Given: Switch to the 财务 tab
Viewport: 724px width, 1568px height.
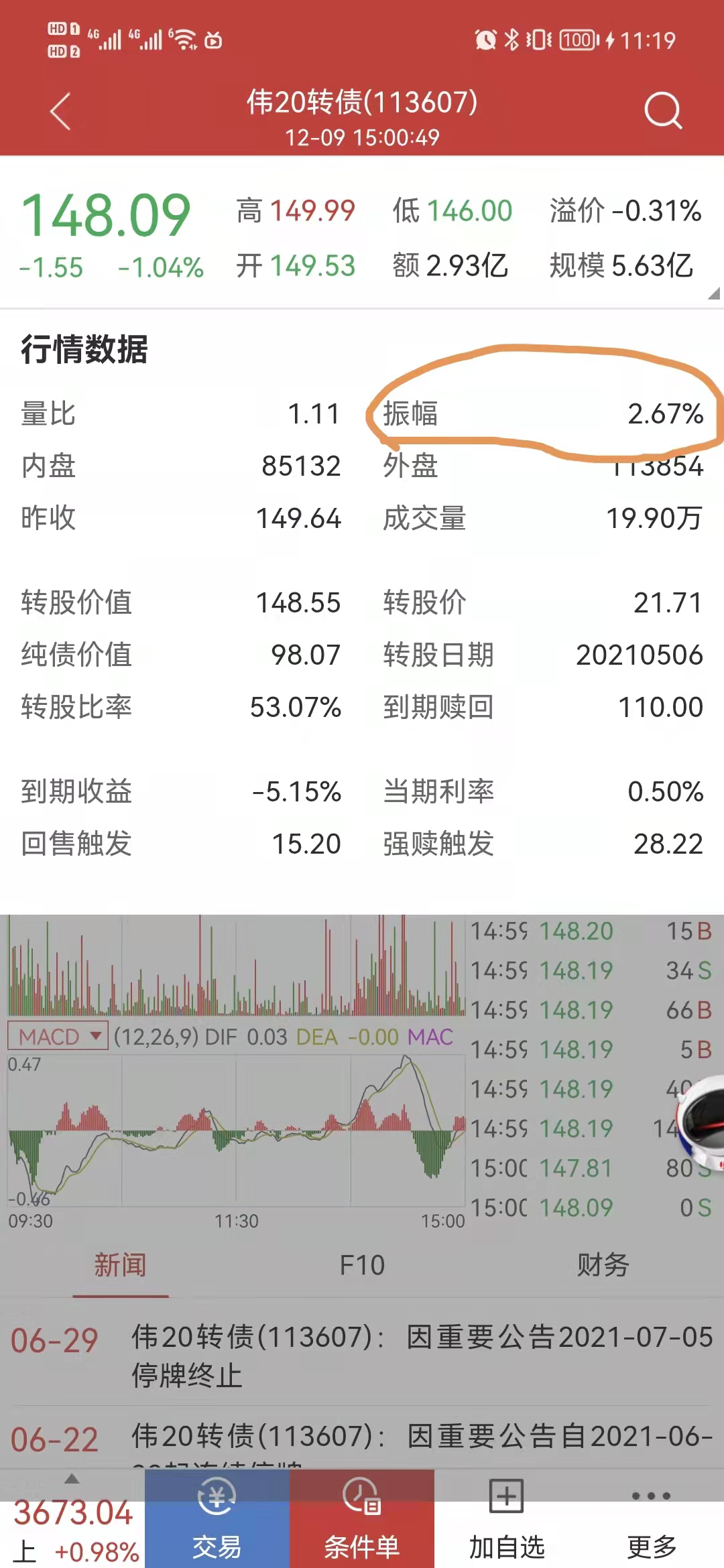Looking at the screenshot, I should [603, 1265].
